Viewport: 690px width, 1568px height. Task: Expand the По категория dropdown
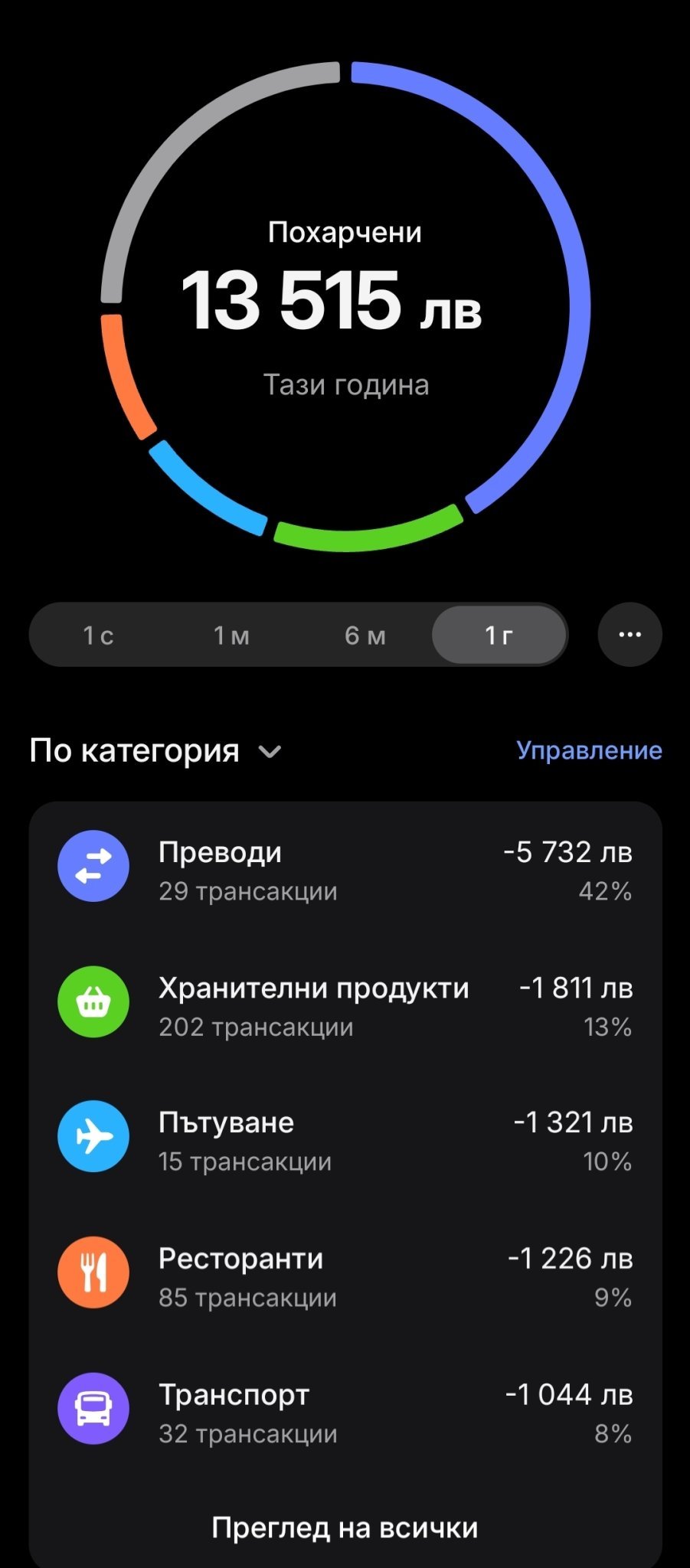point(155,751)
